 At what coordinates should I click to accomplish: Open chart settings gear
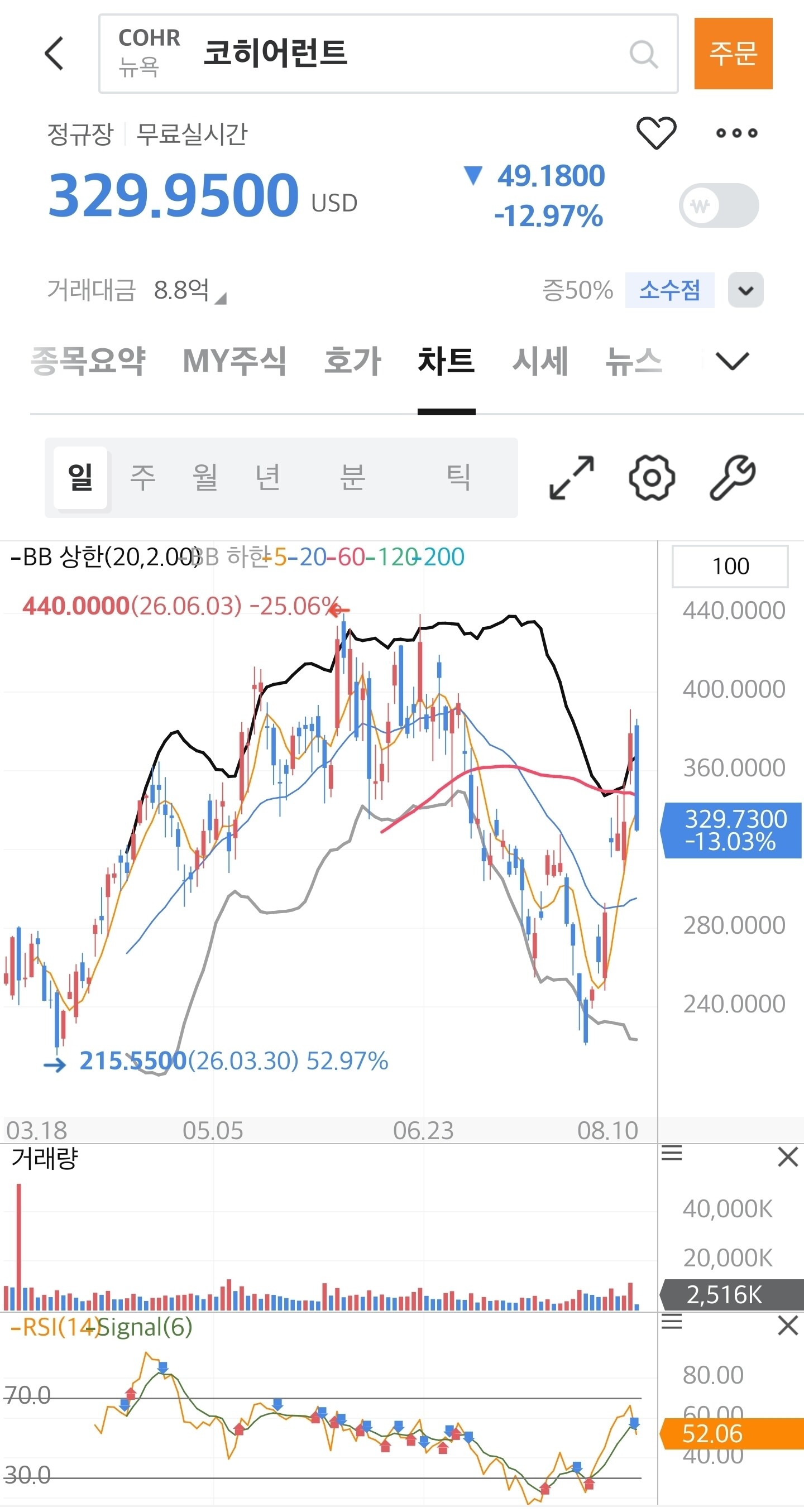652,477
